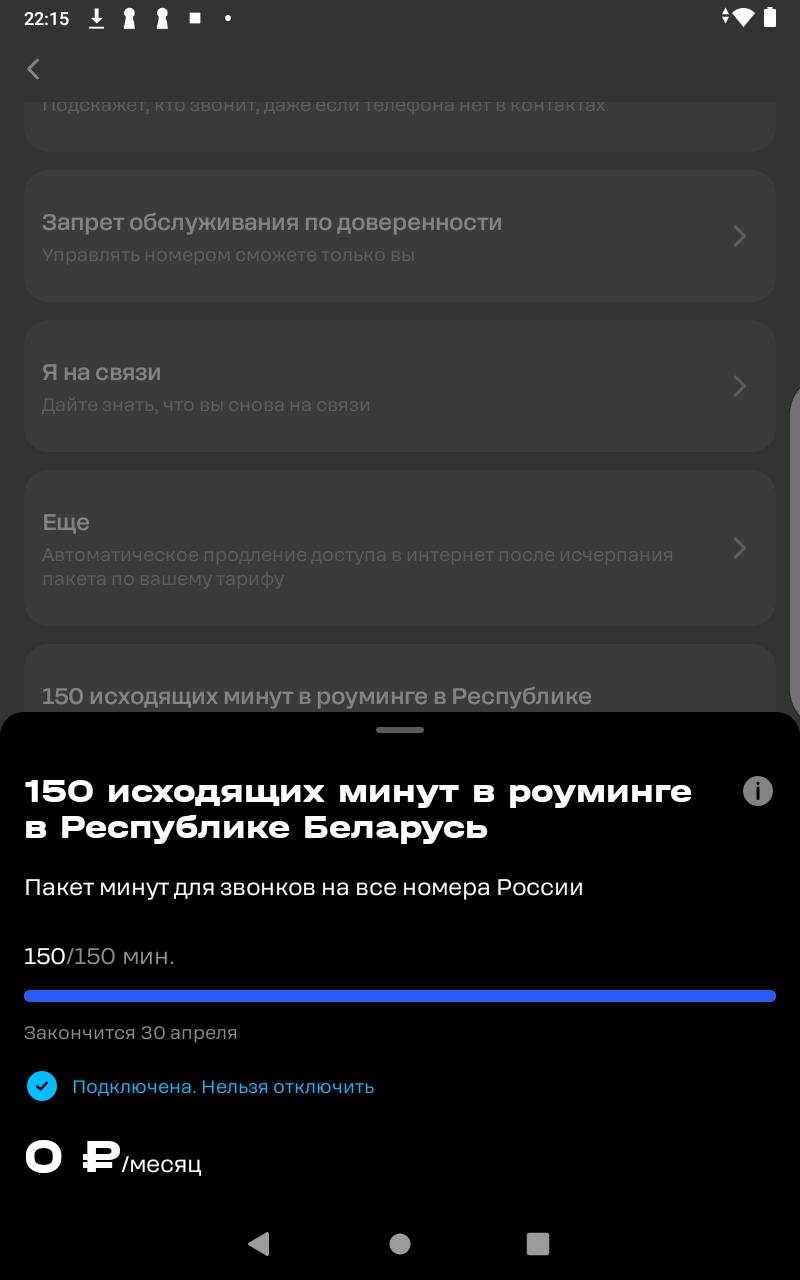This screenshot has height=1280, width=800.
Task: Open the info icon for the roaming minutes package
Action: (x=758, y=792)
